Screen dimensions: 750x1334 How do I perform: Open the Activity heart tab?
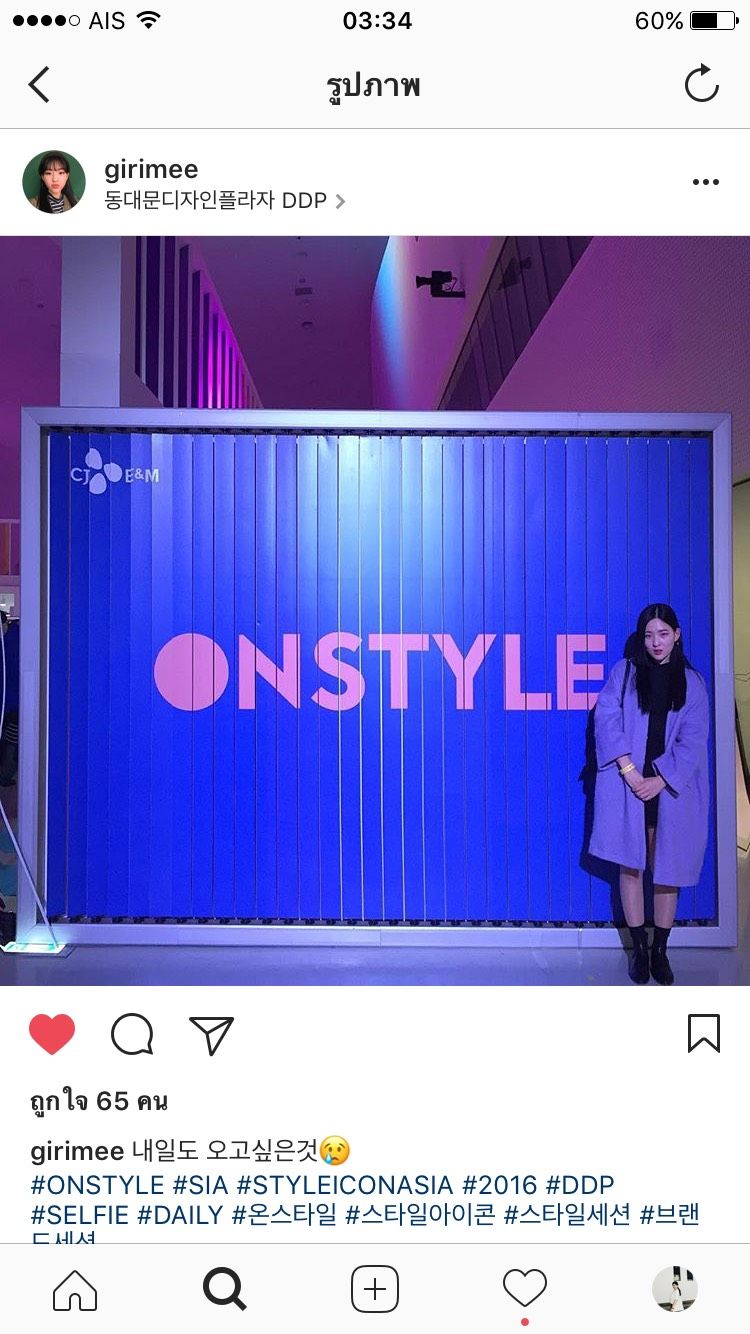click(x=525, y=1288)
